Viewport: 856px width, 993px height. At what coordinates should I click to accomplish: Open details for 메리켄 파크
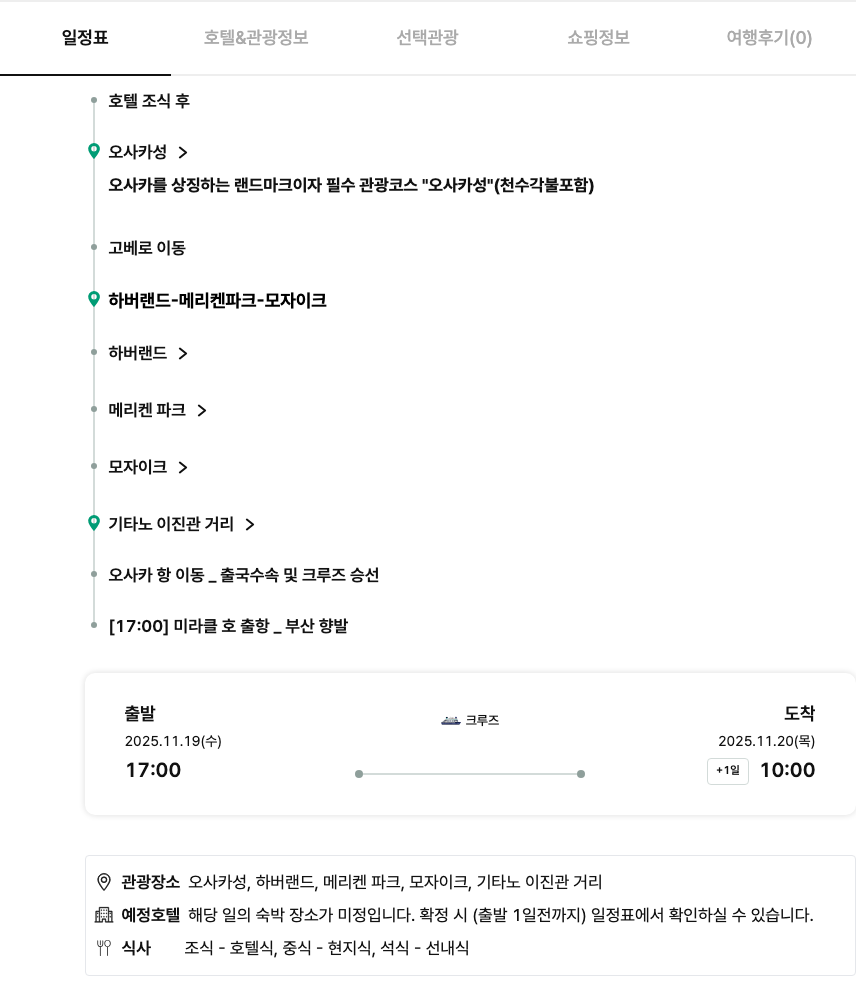(x=158, y=410)
